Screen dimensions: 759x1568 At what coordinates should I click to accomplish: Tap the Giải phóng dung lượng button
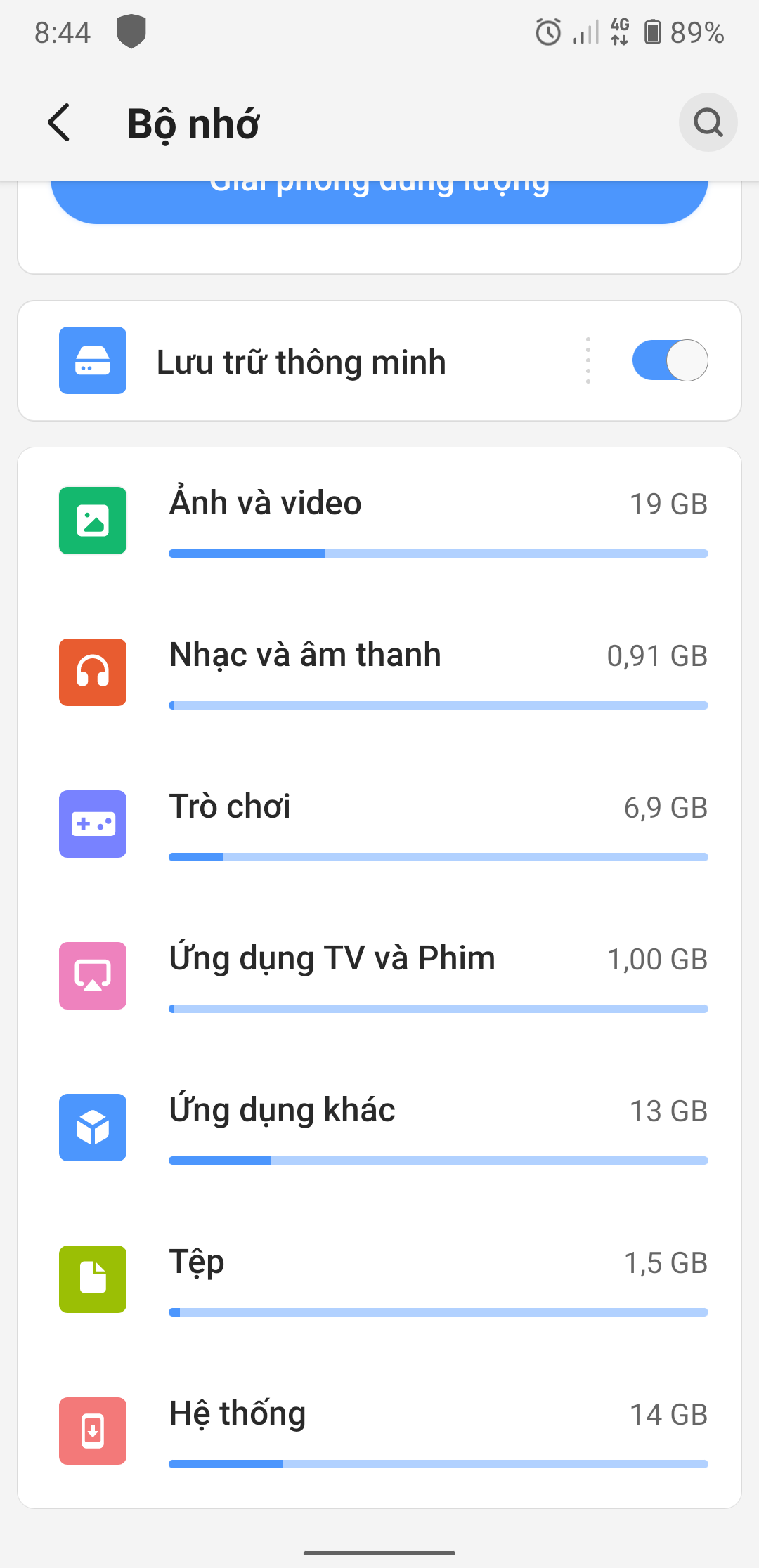pyautogui.click(x=379, y=202)
